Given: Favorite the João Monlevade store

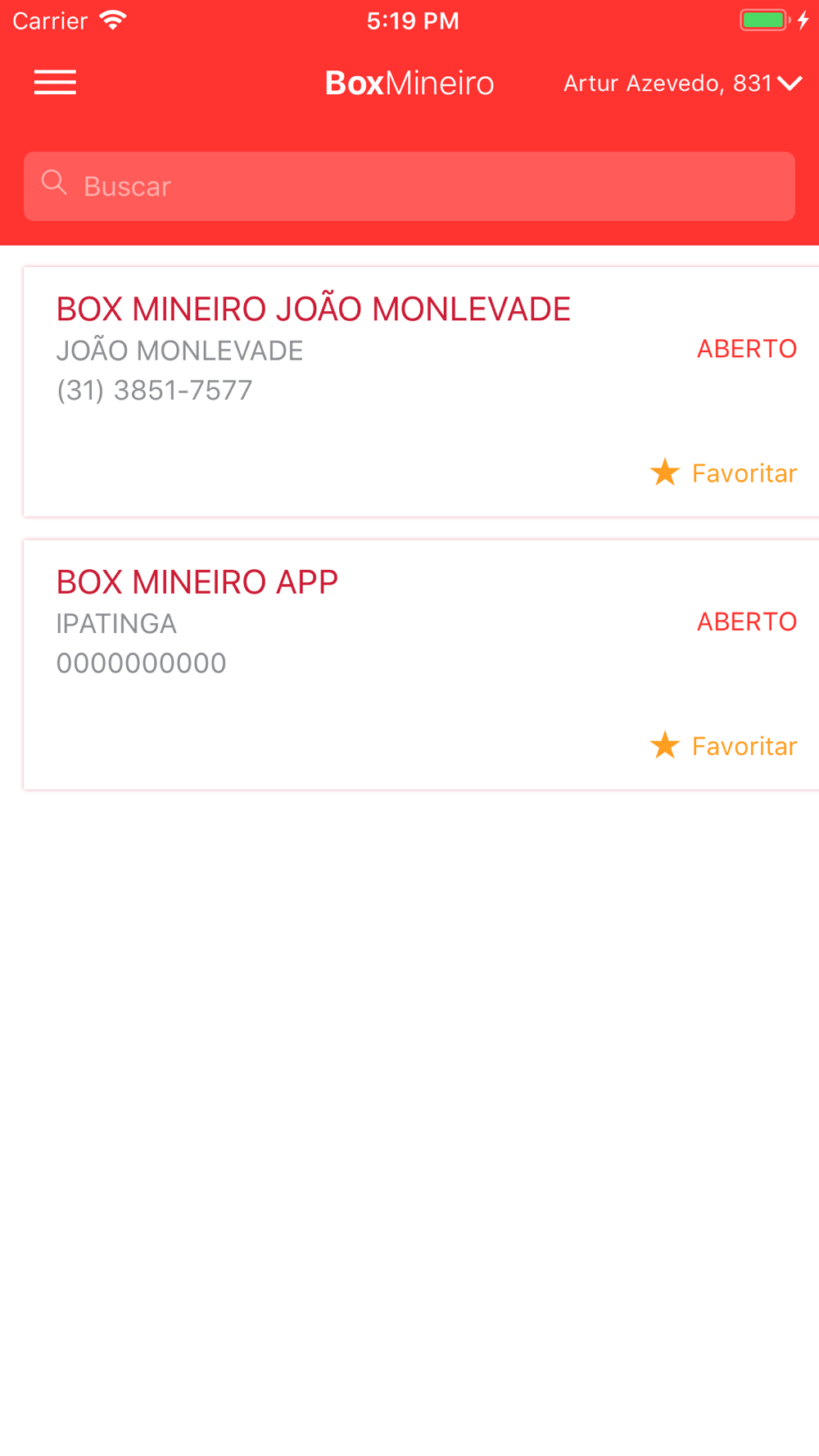Looking at the screenshot, I should [x=723, y=473].
